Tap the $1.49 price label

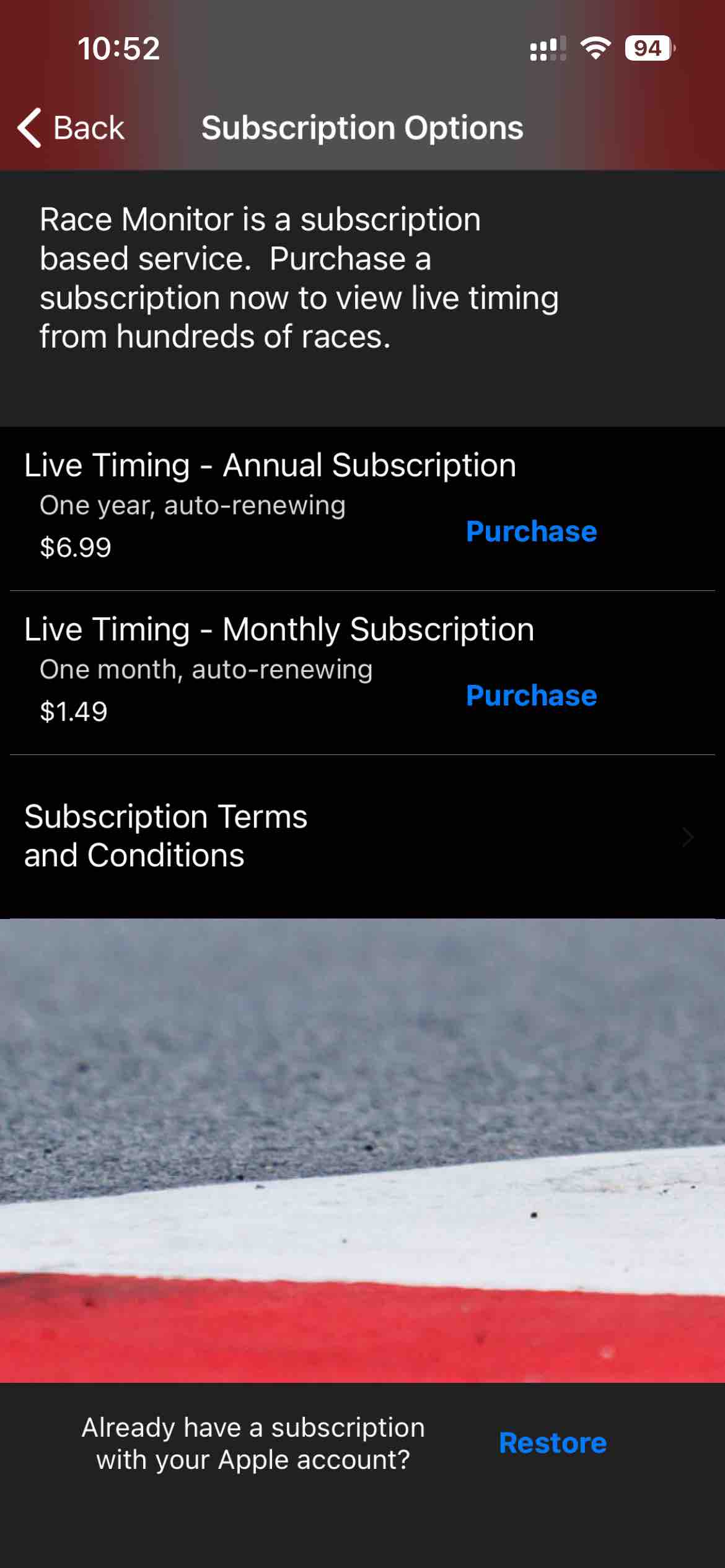[74, 711]
